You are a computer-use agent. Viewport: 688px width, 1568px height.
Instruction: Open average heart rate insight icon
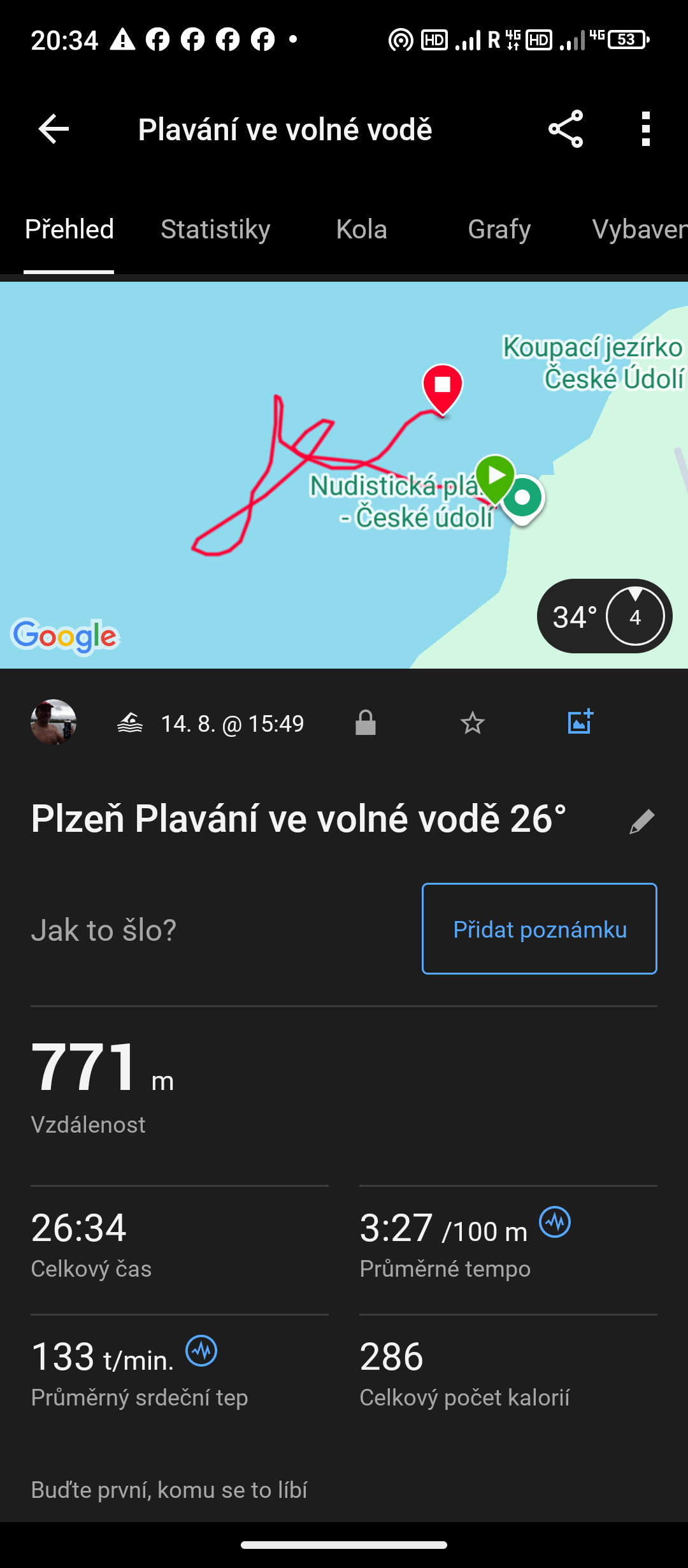click(201, 1351)
